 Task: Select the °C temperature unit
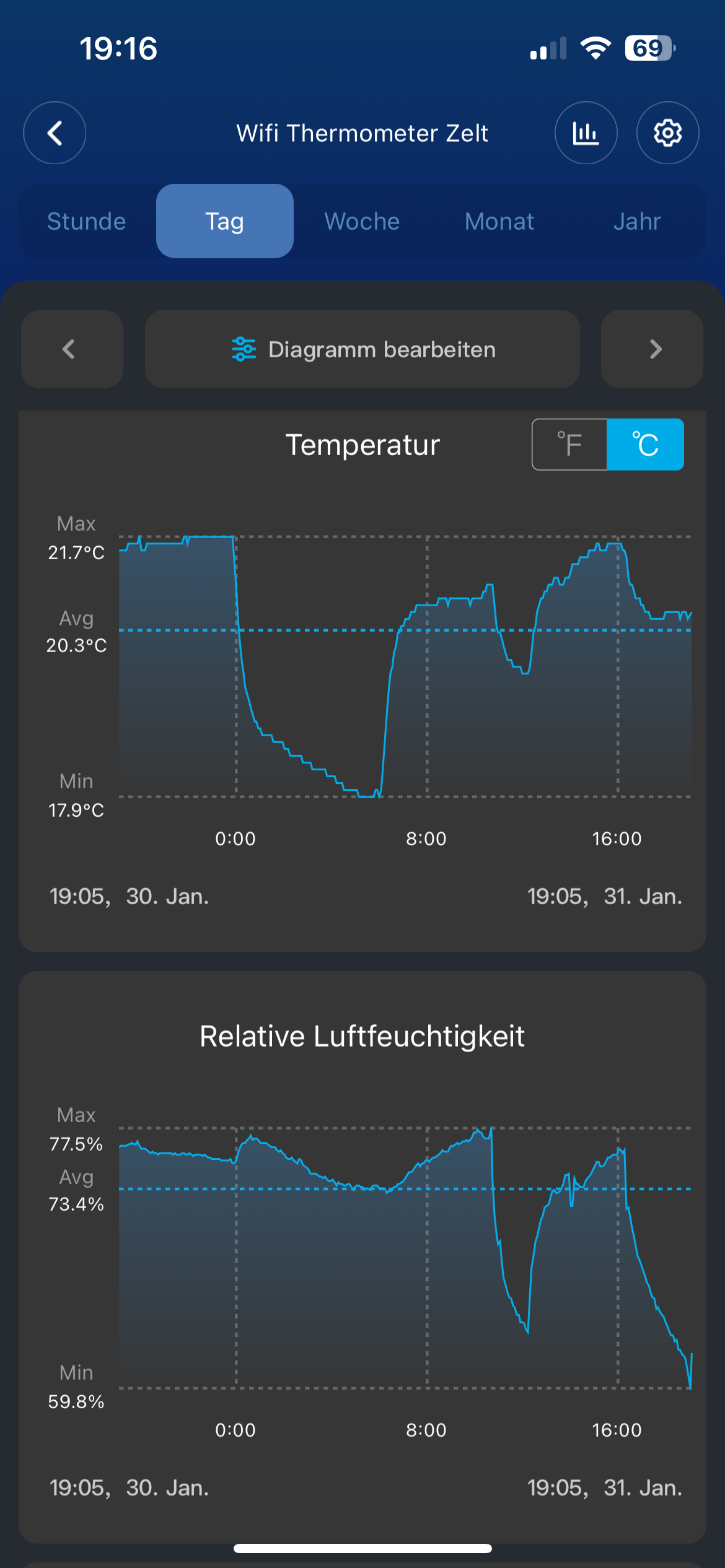[645, 445]
